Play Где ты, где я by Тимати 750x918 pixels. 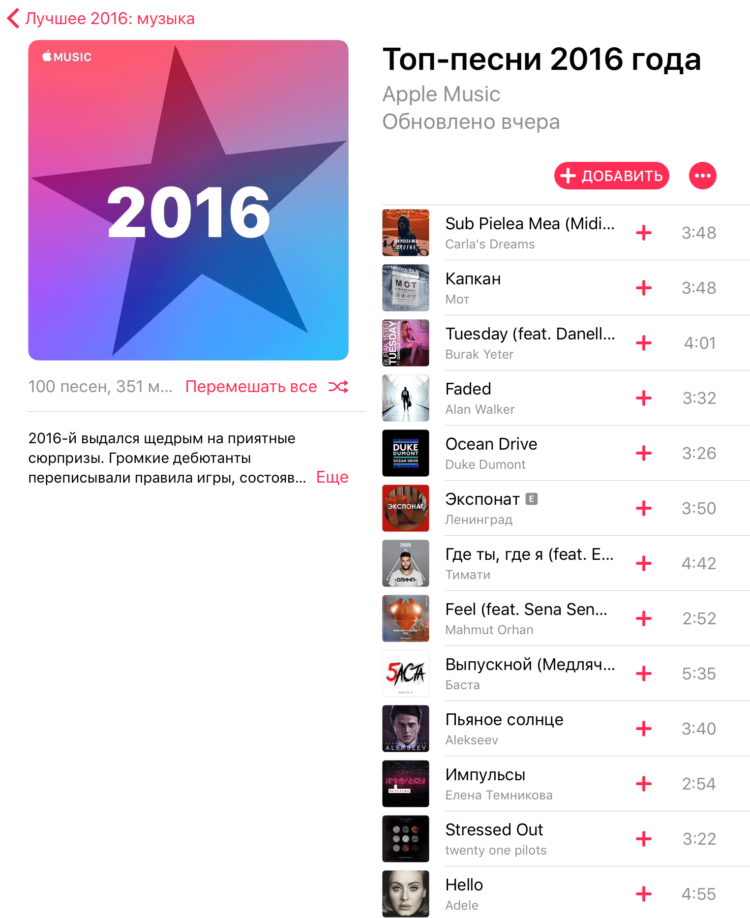click(x=528, y=563)
